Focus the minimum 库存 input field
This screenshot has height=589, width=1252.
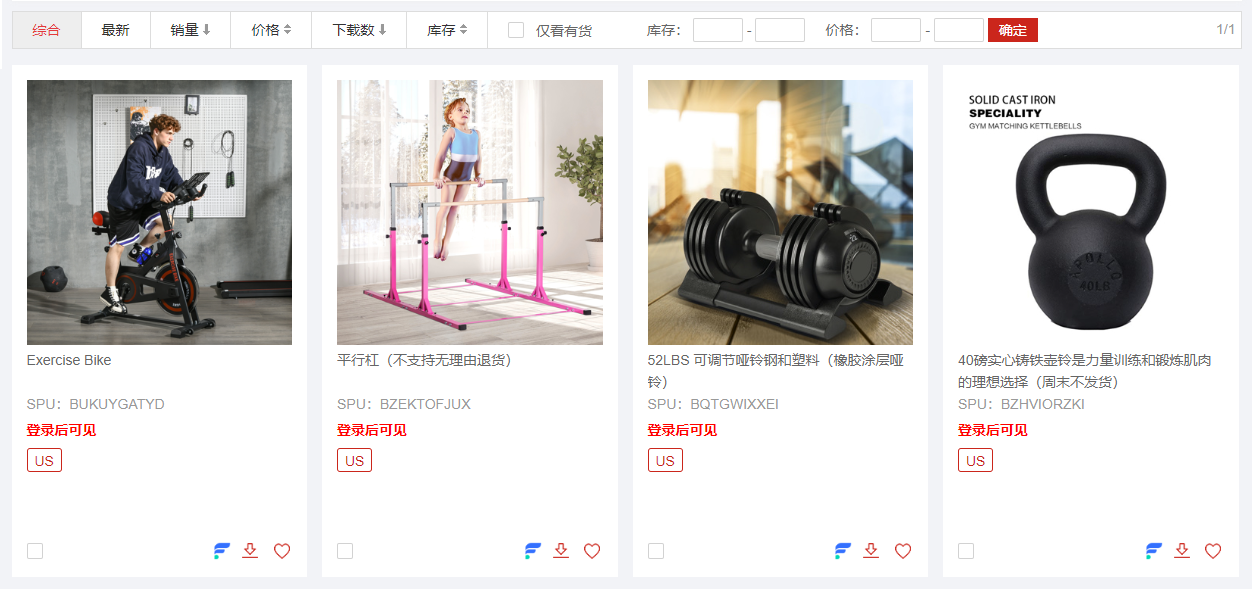tap(717, 30)
